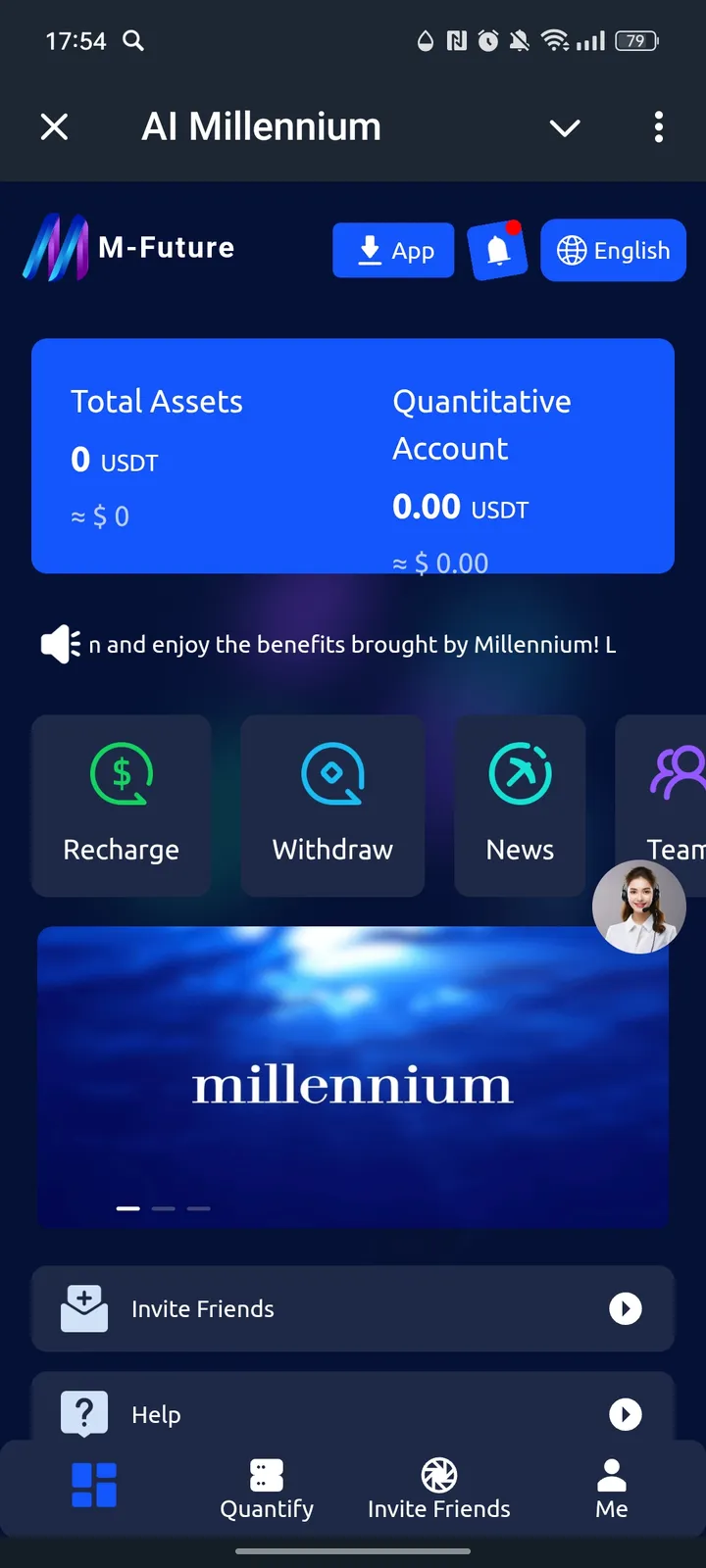The height and width of the screenshot is (1568, 706).
Task: Open the three-dot overflow menu
Action: tap(659, 127)
